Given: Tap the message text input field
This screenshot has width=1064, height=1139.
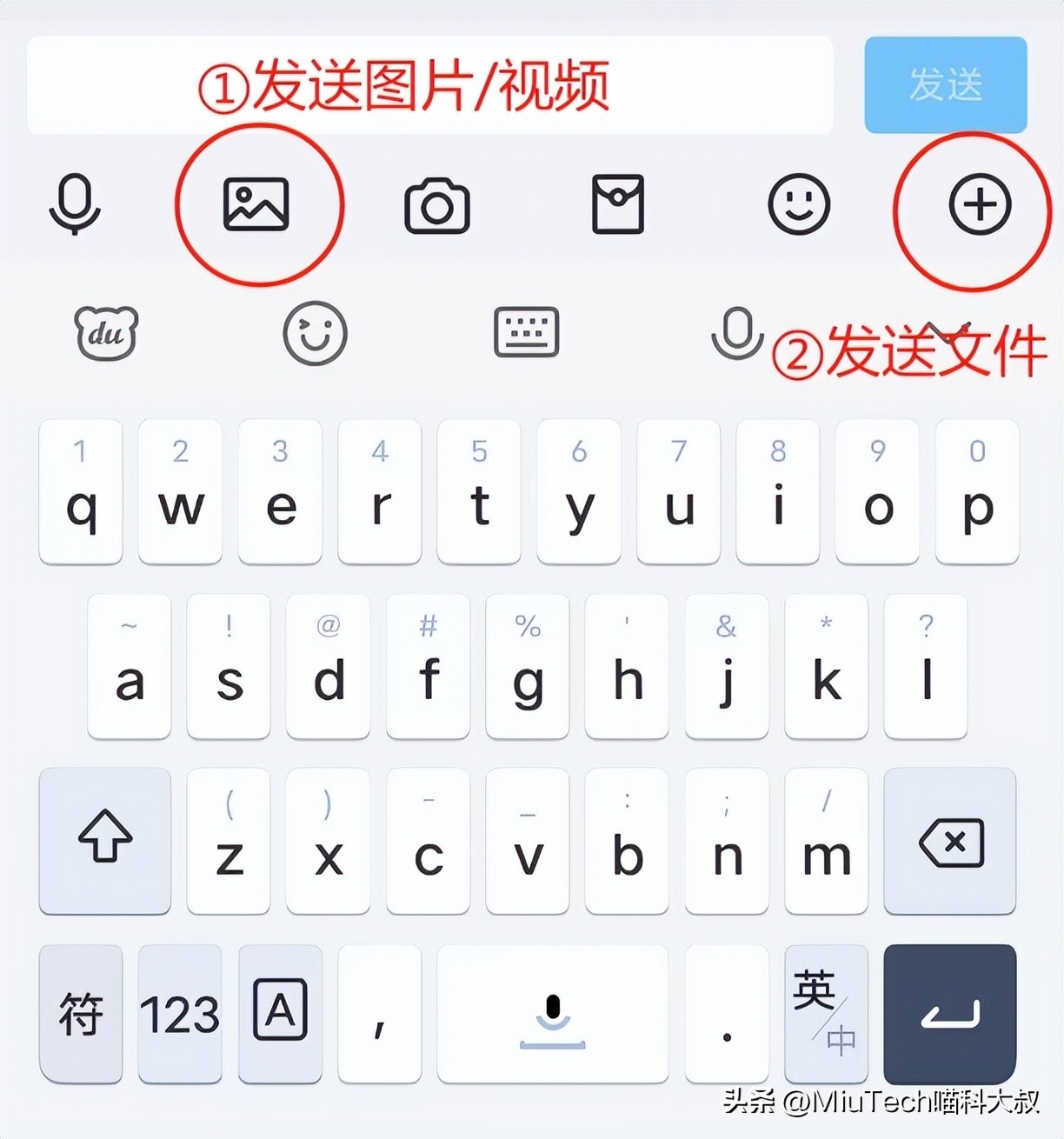Looking at the screenshot, I should point(429,85).
